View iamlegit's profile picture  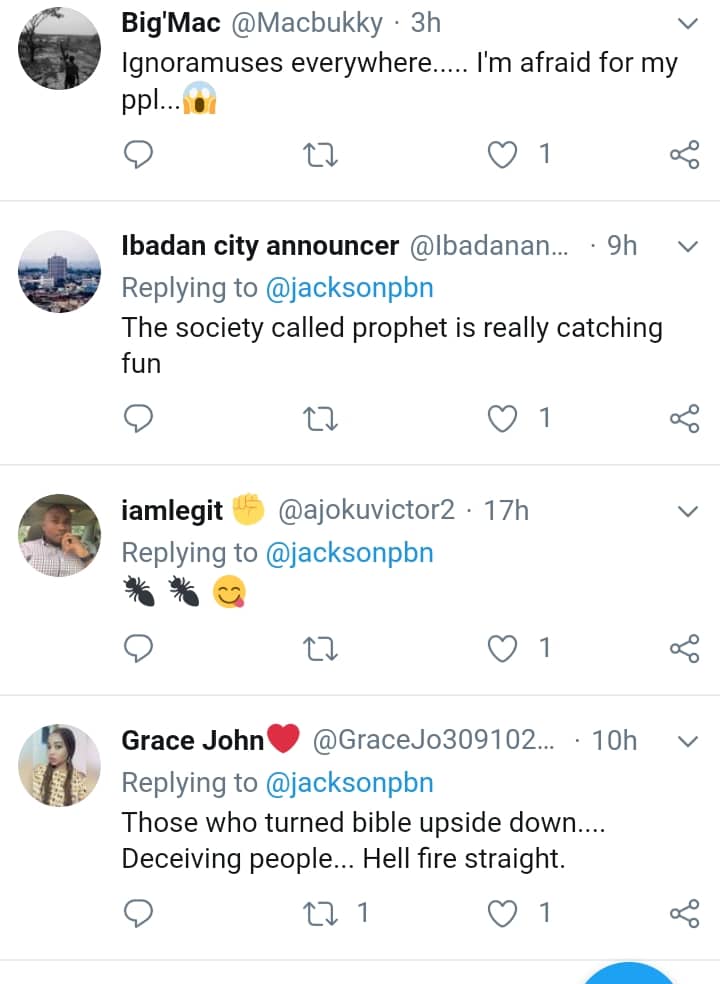(x=60, y=535)
